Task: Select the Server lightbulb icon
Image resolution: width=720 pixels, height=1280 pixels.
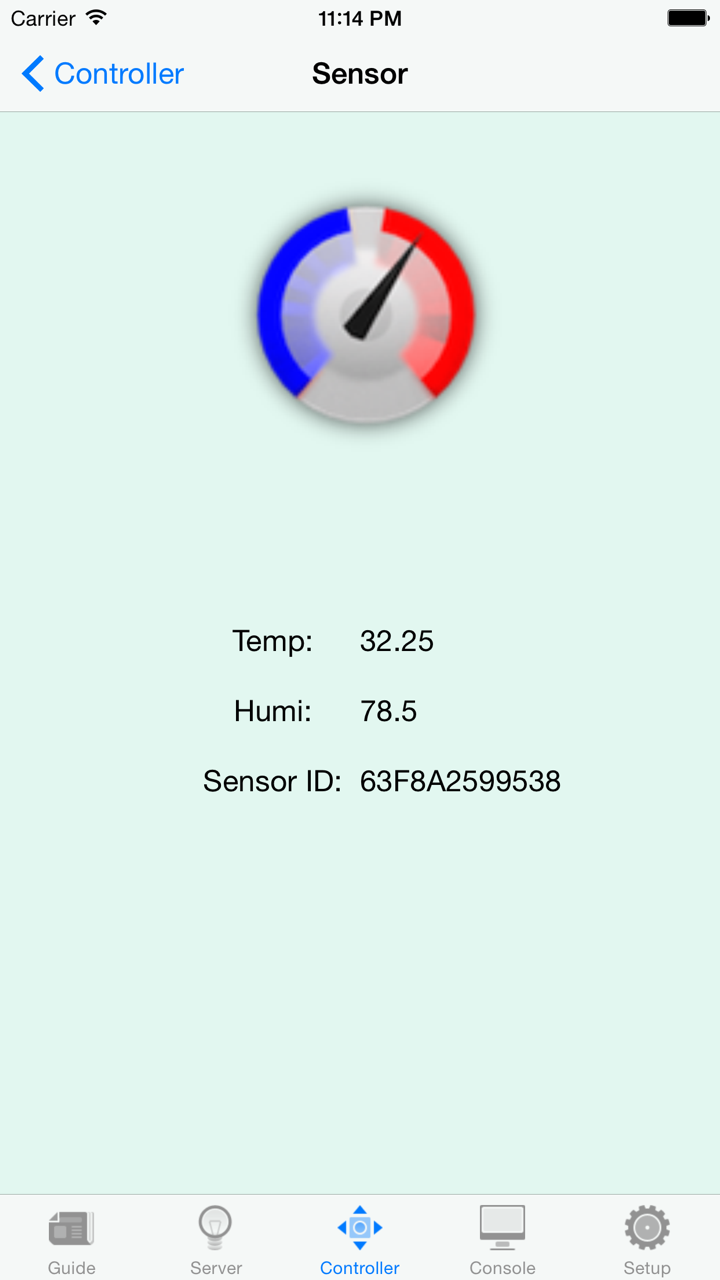Action: 215,1227
